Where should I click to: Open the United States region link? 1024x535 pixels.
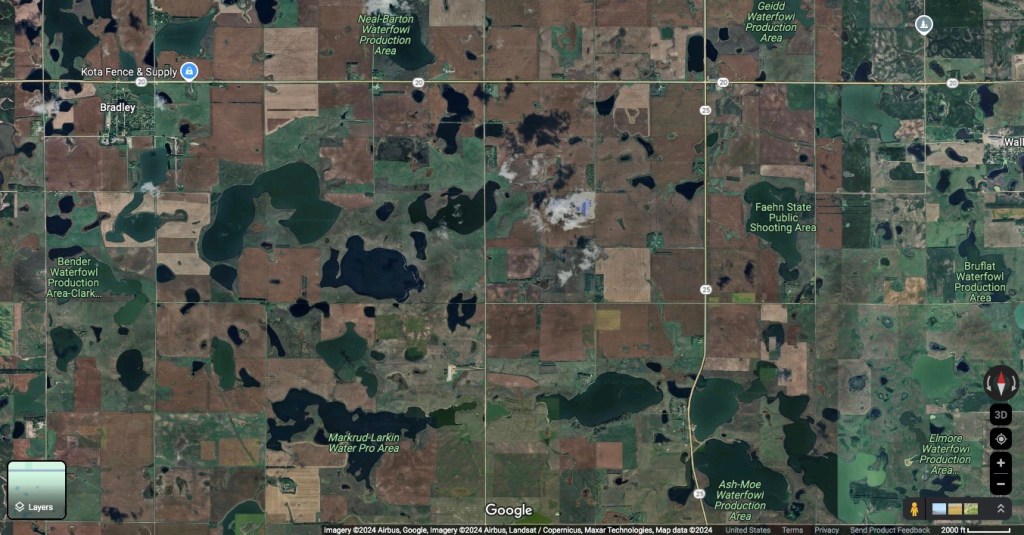[748, 530]
